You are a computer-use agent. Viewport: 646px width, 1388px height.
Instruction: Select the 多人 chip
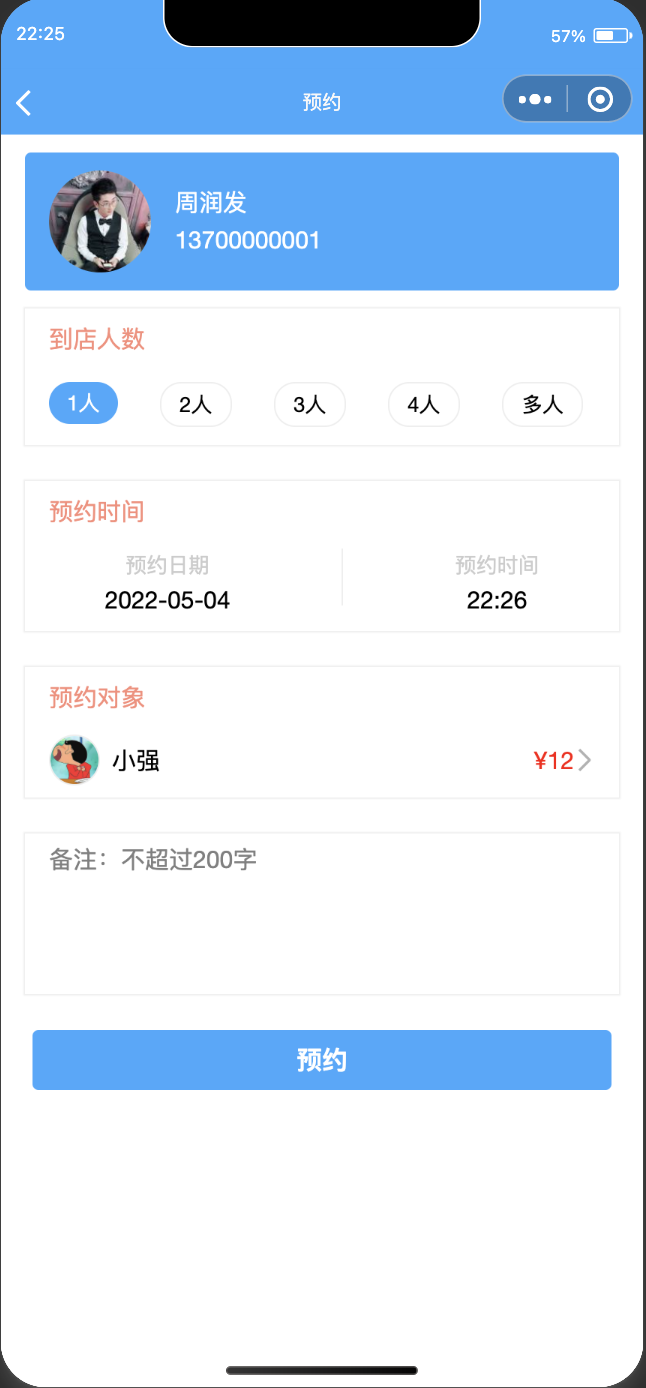point(542,405)
